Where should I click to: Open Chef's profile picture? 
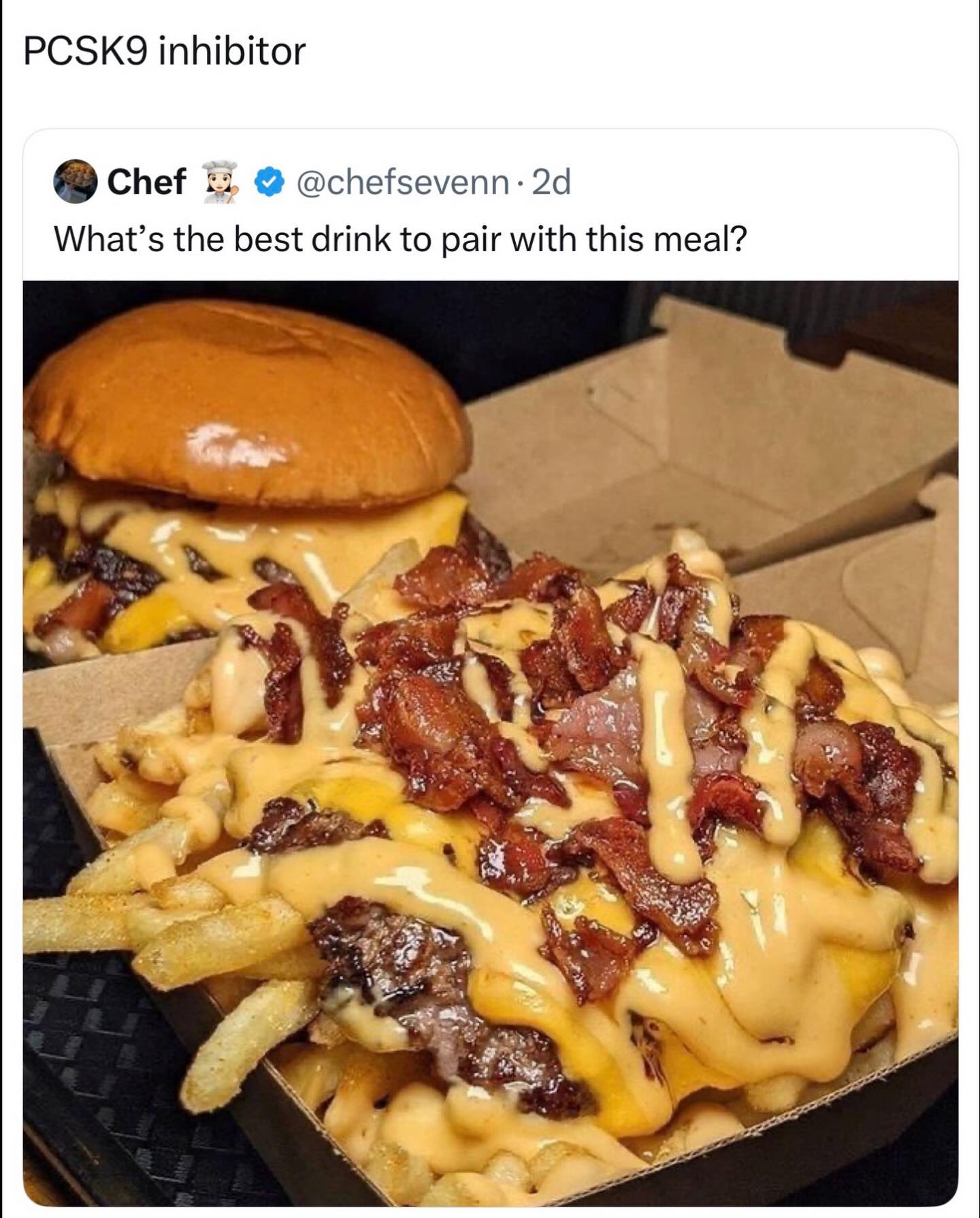[75, 182]
